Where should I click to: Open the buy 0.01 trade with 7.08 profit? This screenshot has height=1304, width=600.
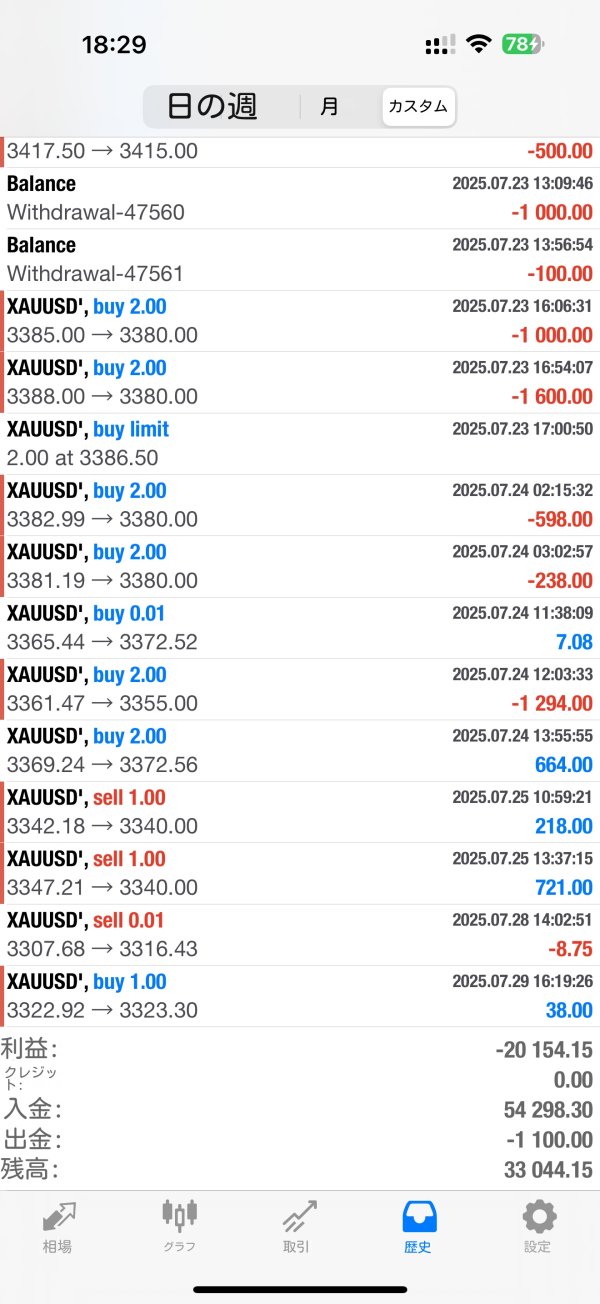point(300,628)
